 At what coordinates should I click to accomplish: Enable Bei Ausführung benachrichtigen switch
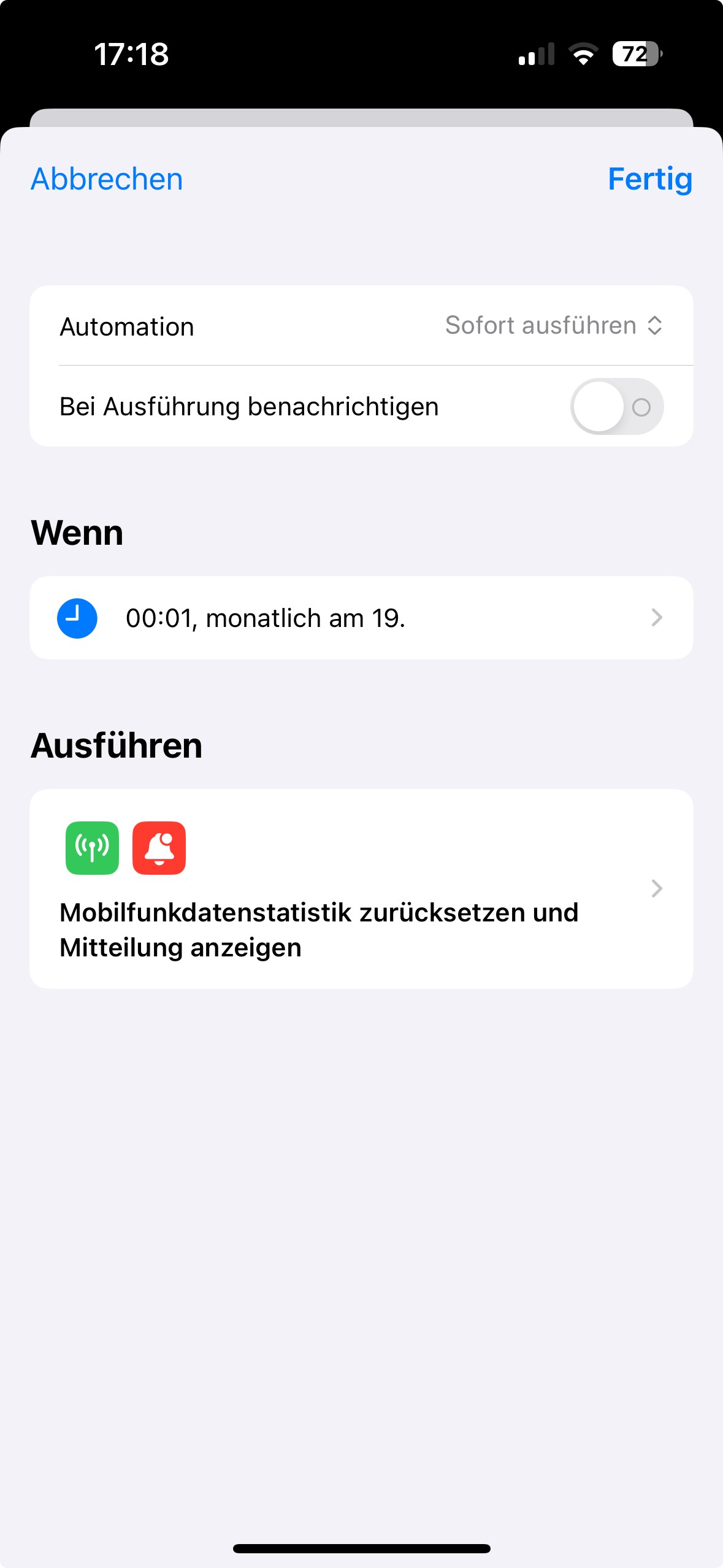(616, 407)
